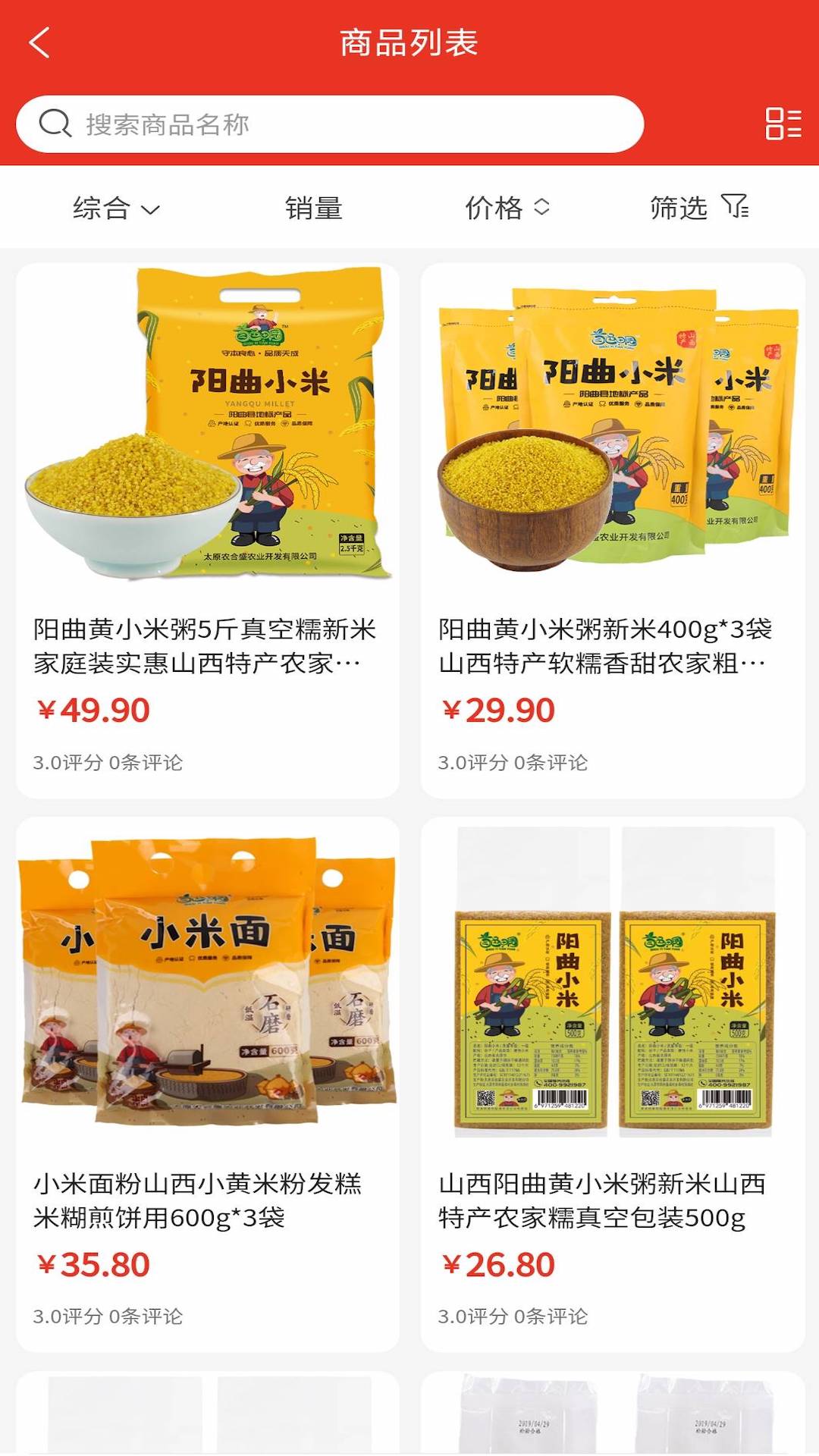Select the 小米面粉山西小黄米粉发糕 600g*3袋 item

[208, 1084]
